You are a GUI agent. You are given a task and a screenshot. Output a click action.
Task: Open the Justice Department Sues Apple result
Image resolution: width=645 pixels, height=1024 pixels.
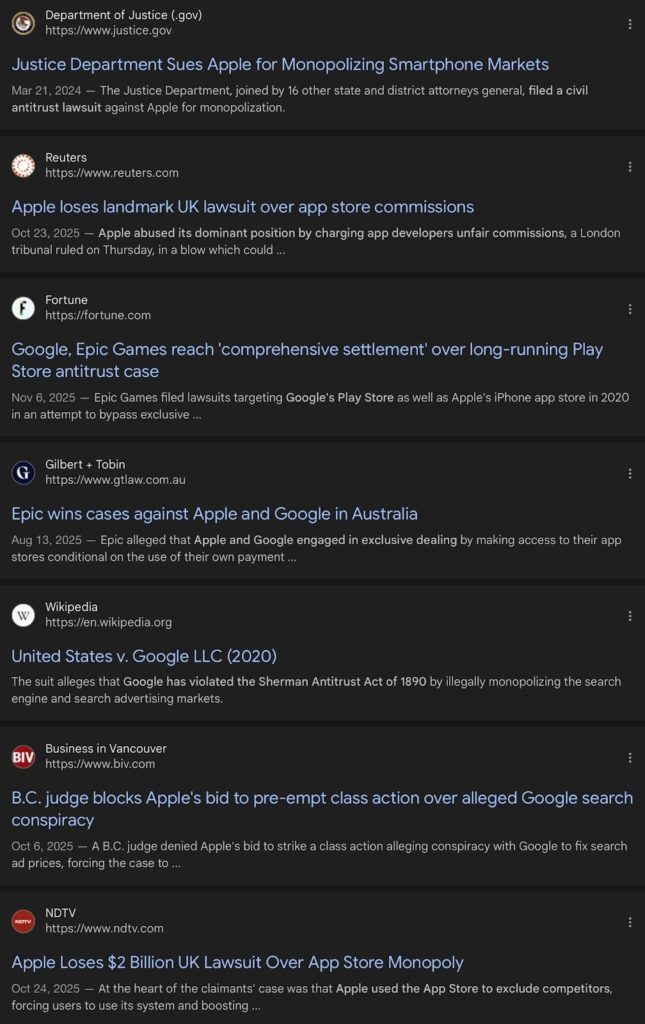coord(280,64)
